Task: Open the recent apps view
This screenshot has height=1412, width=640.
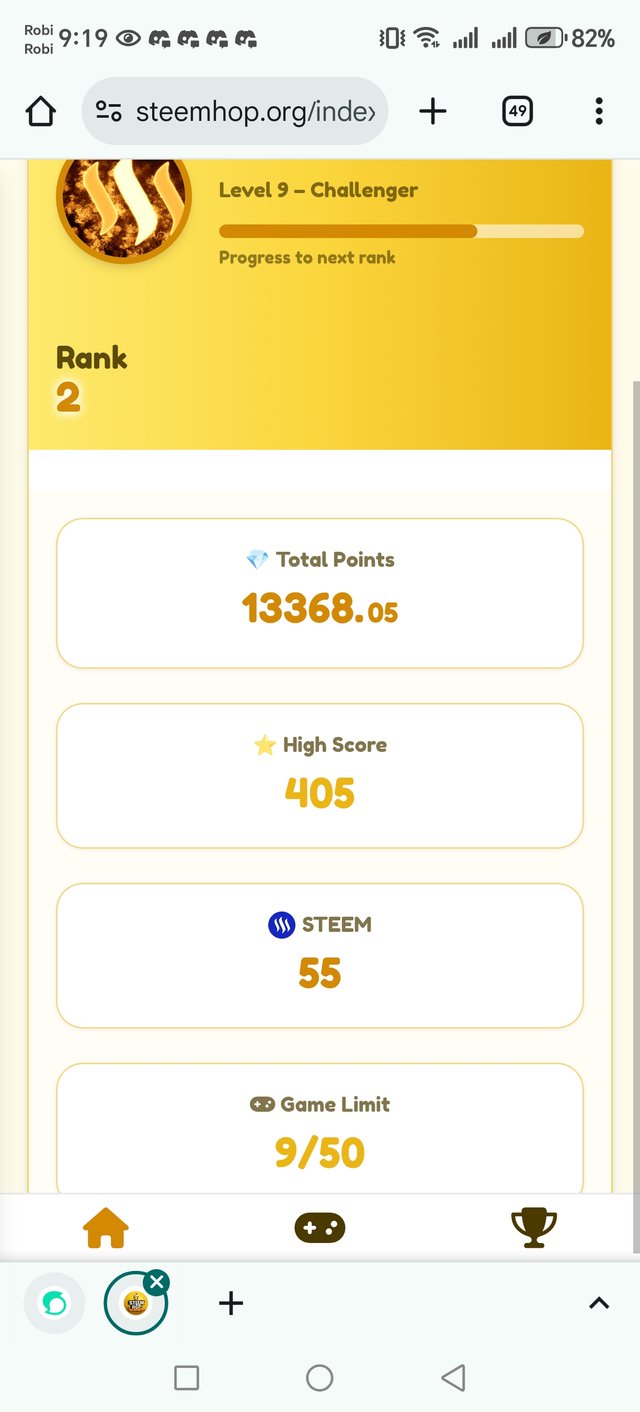Action: pyautogui.click(x=187, y=1378)
